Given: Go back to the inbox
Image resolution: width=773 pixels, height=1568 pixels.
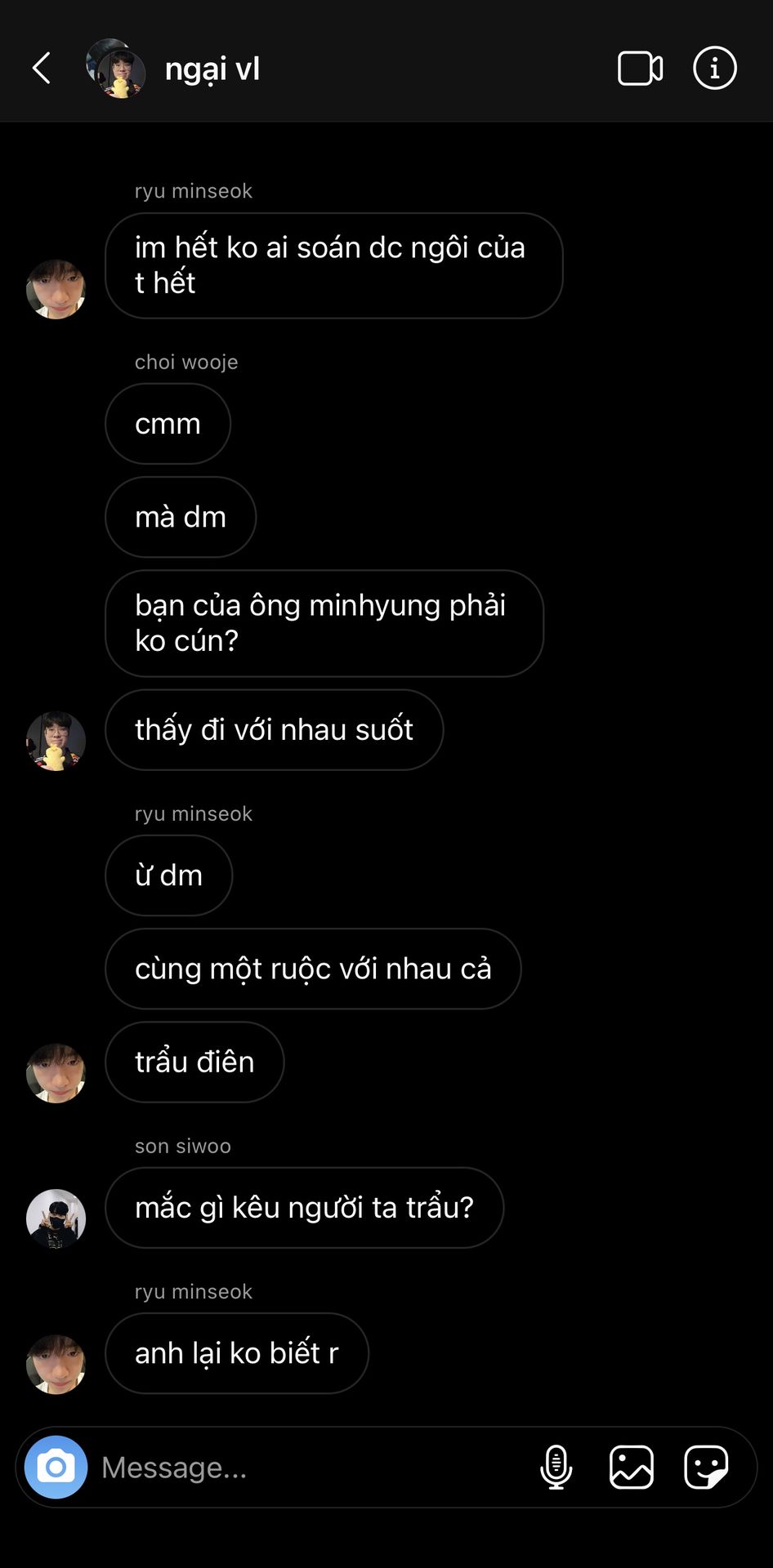Looking at the screenshot, I should tap(42, 69).
